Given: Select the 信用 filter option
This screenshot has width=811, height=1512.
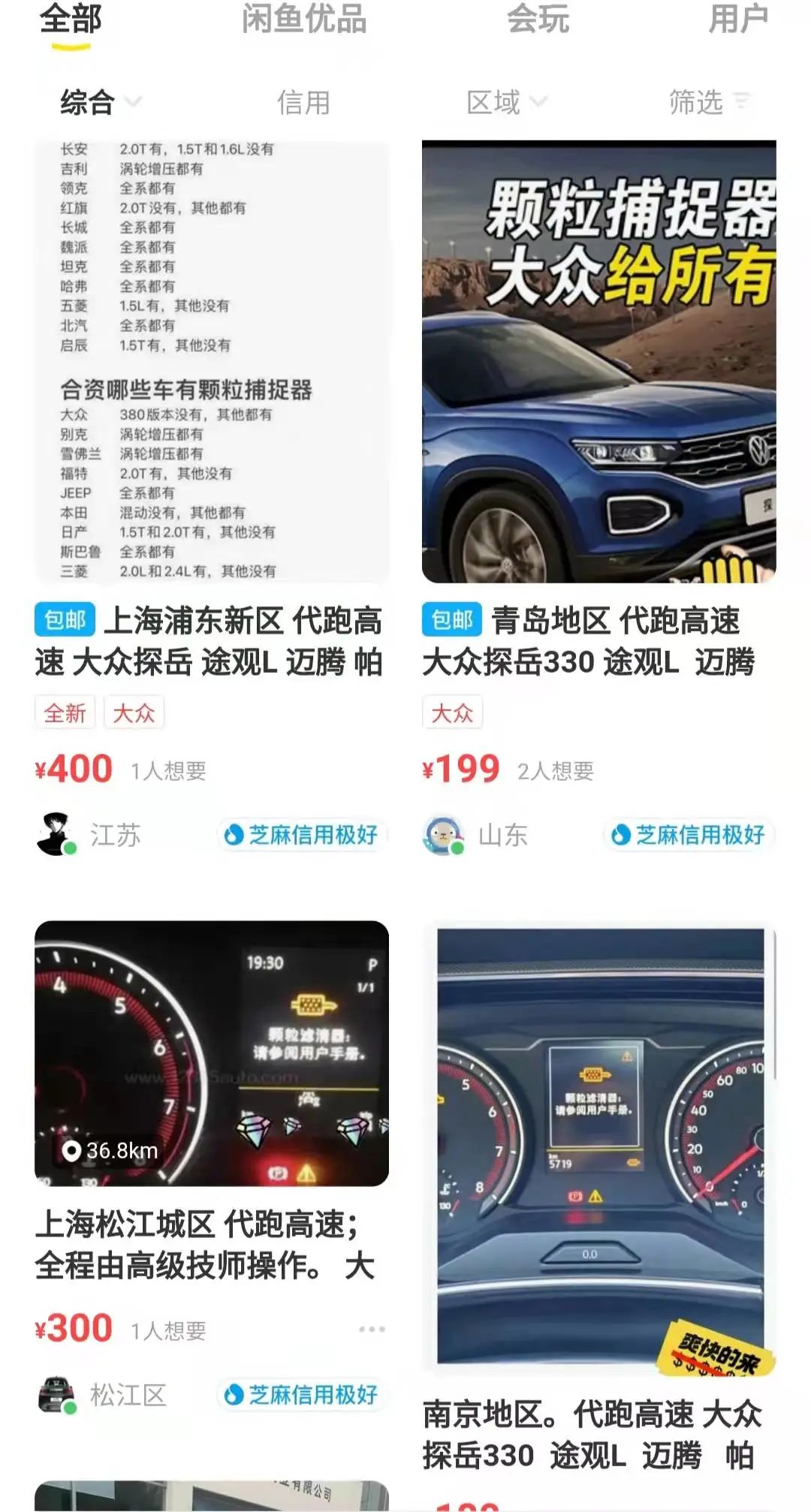Looking at the screenshot, I should coord(303,103).
